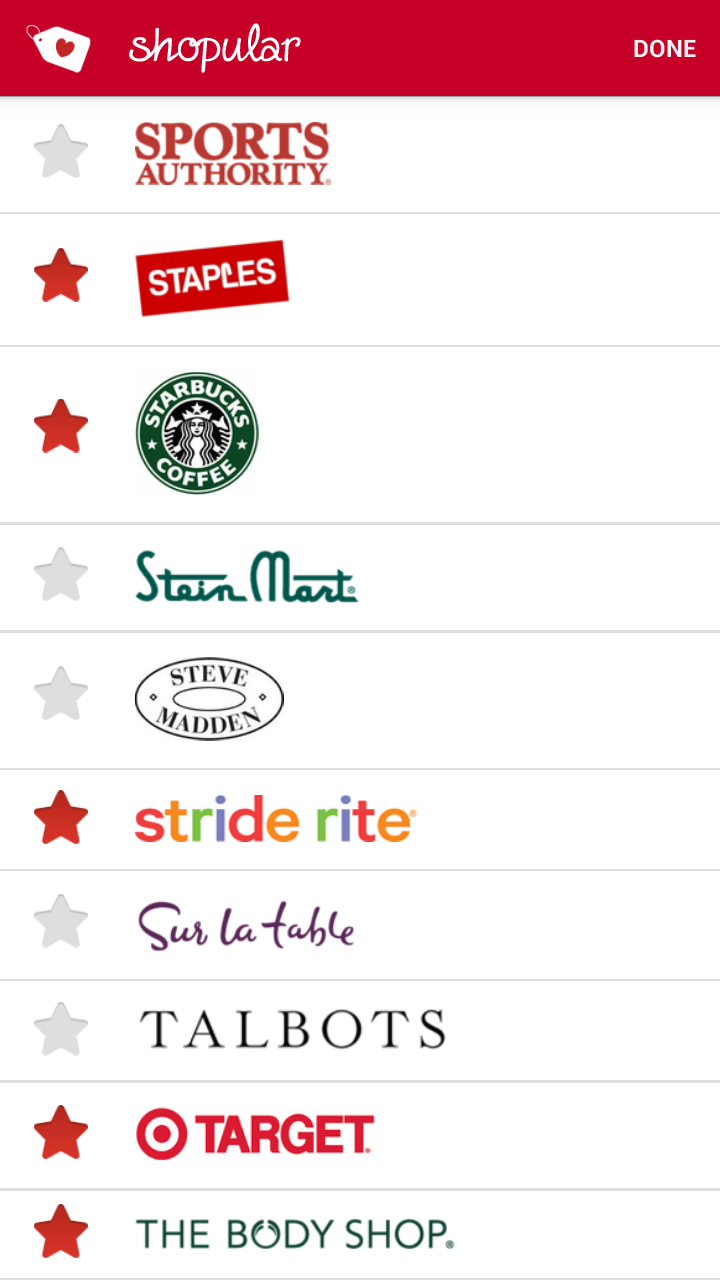This screenshot has height=1280, width=720.
Task: Star the Stein Mart store
Action: click(61, 575)
